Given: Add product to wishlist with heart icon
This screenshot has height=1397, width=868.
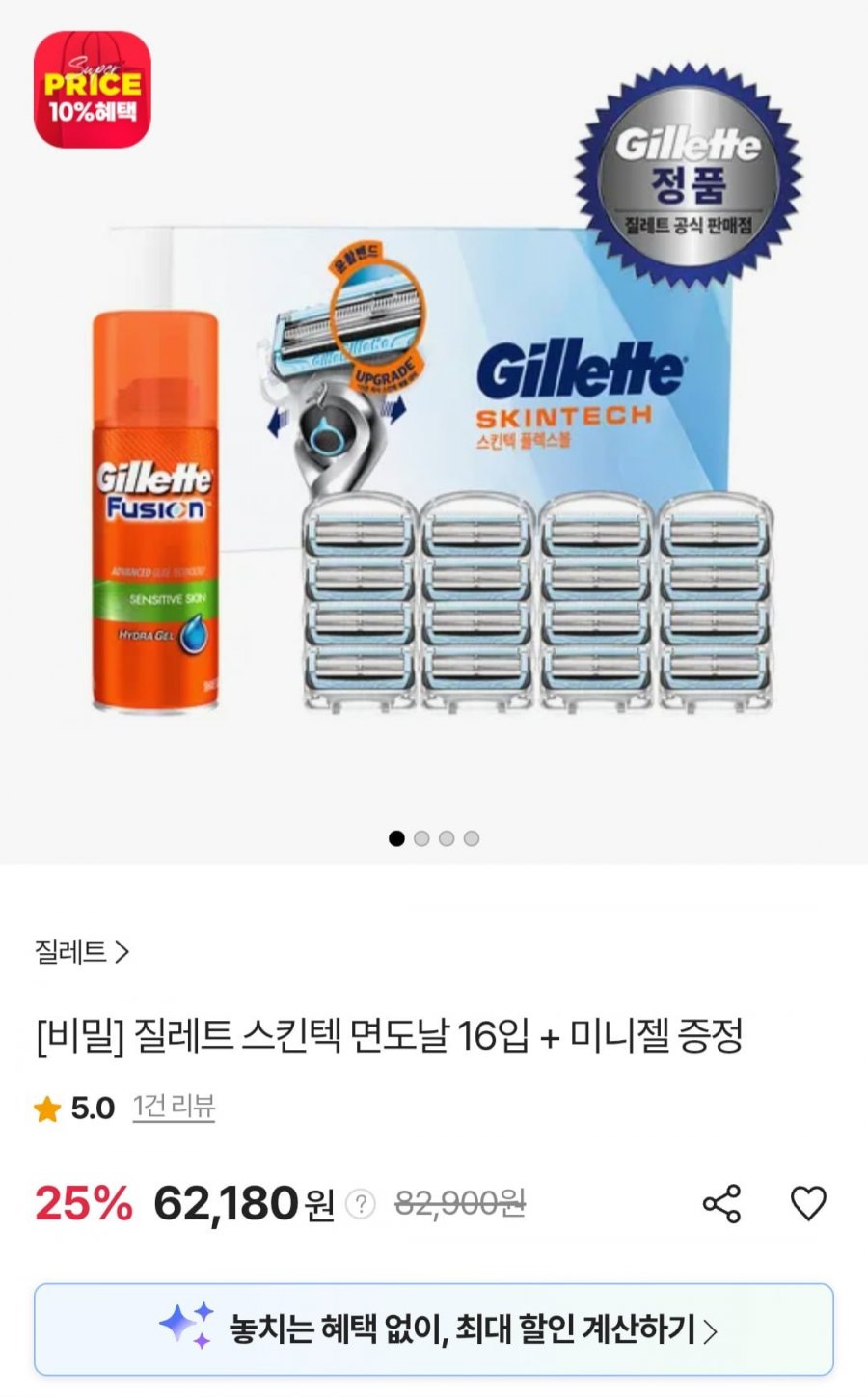Looking at the screenshot, I should click(x=808, y=1203).
